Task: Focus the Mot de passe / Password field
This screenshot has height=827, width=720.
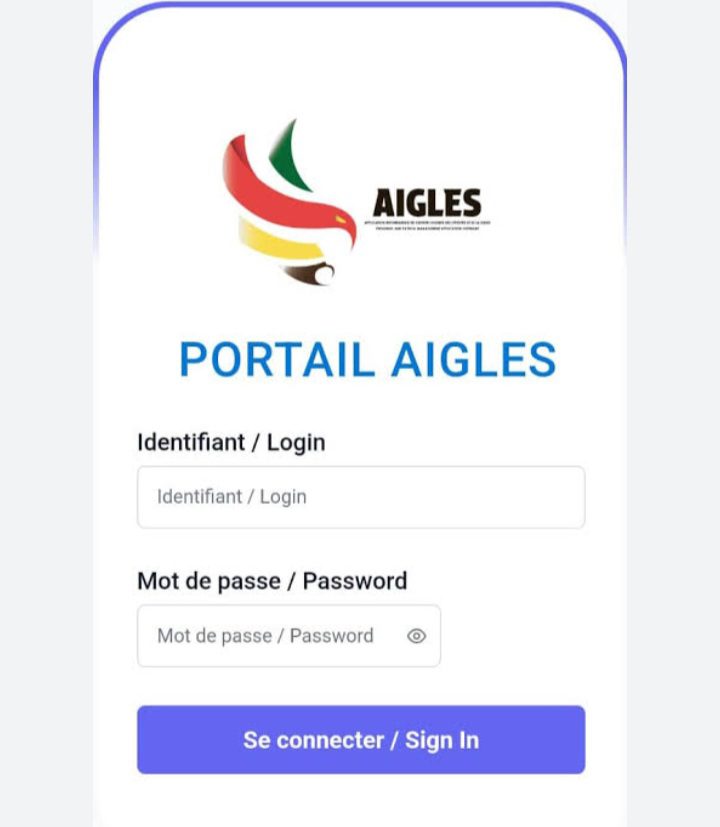Action: [x=270, y=636]
